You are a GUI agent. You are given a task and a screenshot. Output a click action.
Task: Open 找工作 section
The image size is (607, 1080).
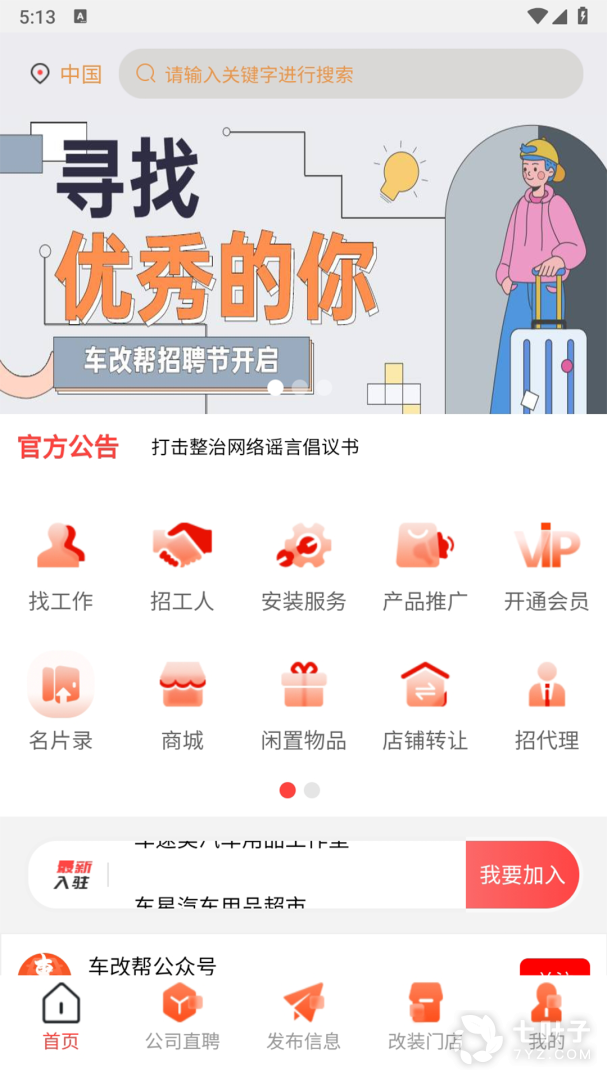tap(61, 566)
